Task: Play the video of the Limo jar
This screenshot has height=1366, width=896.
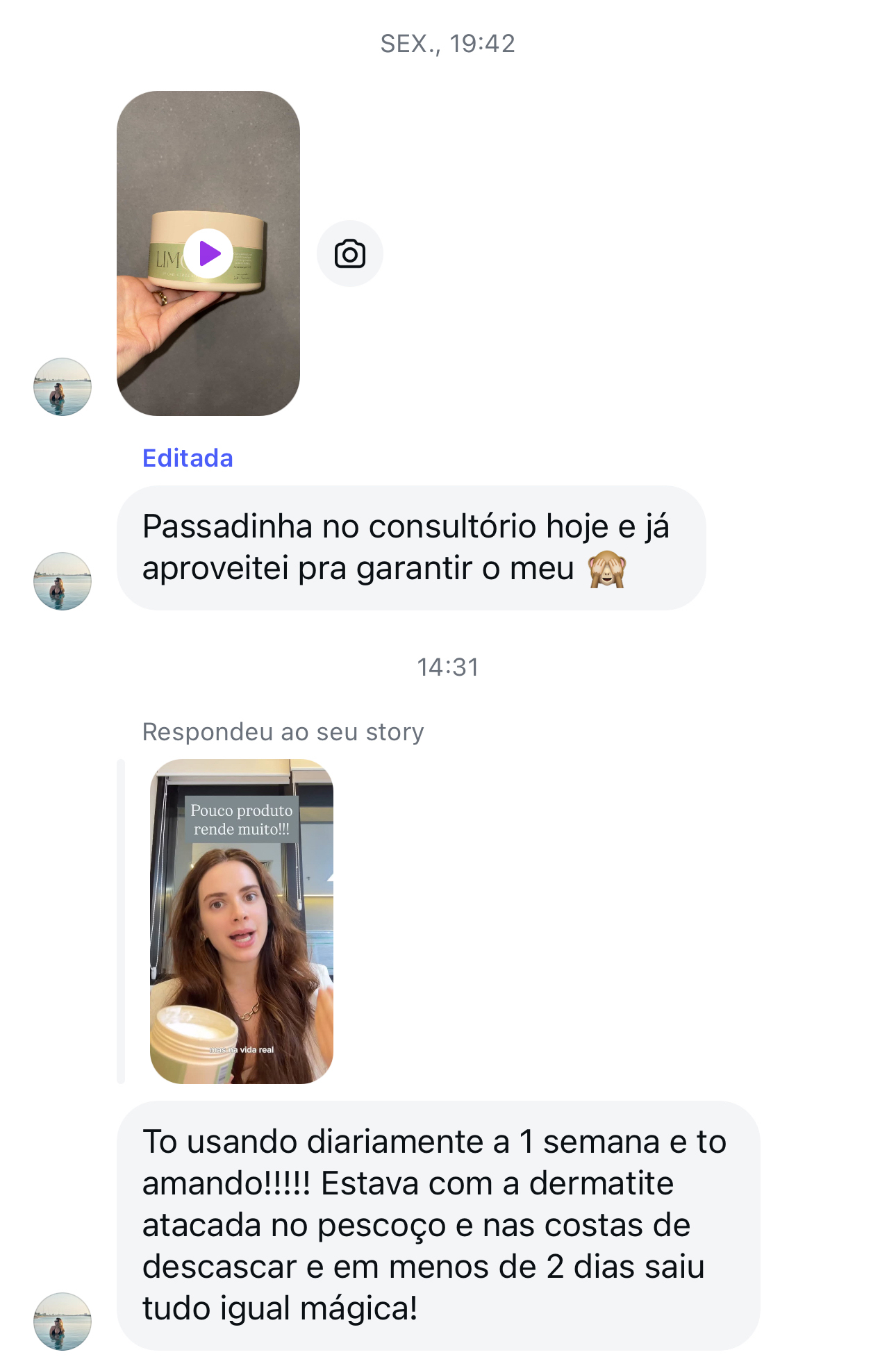Action: click(x=208, y=253)
